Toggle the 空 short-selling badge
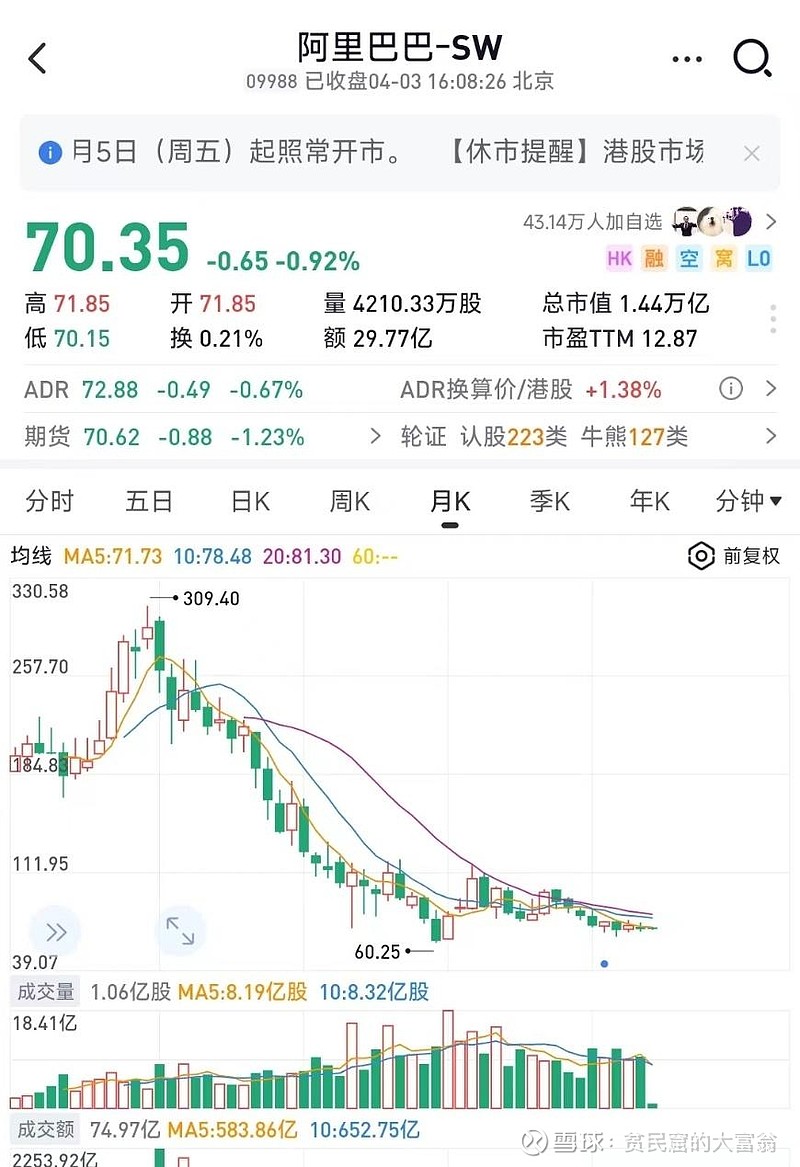 688,258
